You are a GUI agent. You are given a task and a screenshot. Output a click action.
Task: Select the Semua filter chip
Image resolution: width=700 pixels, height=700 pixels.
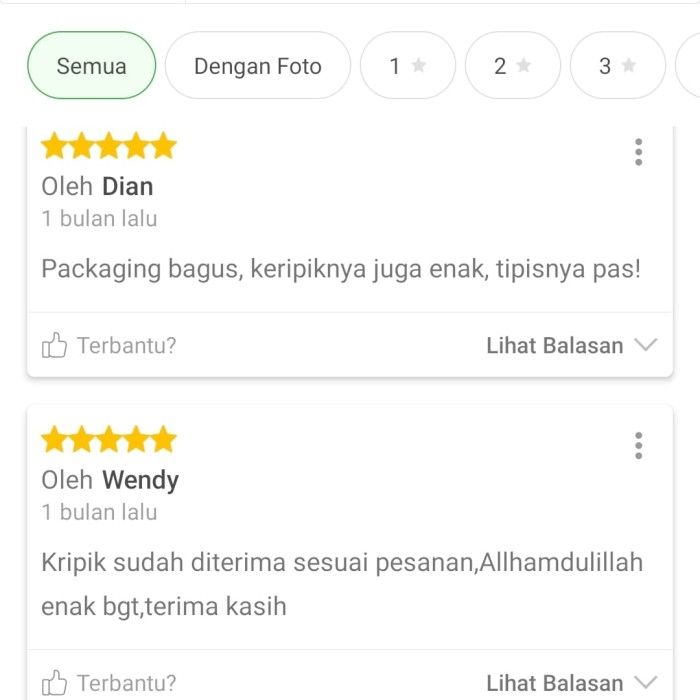[91, 66]
